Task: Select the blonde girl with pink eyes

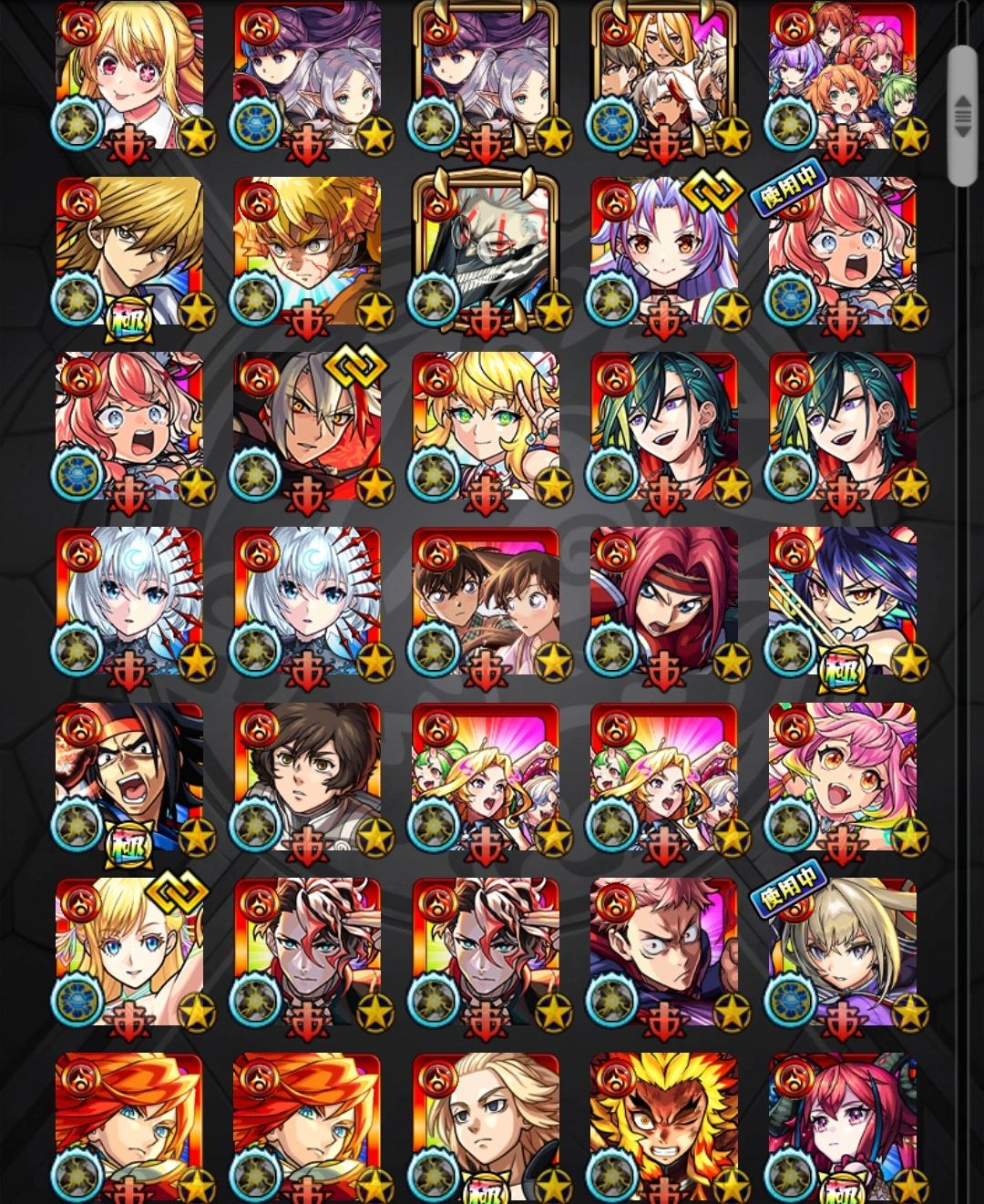Action: [129, 77]
